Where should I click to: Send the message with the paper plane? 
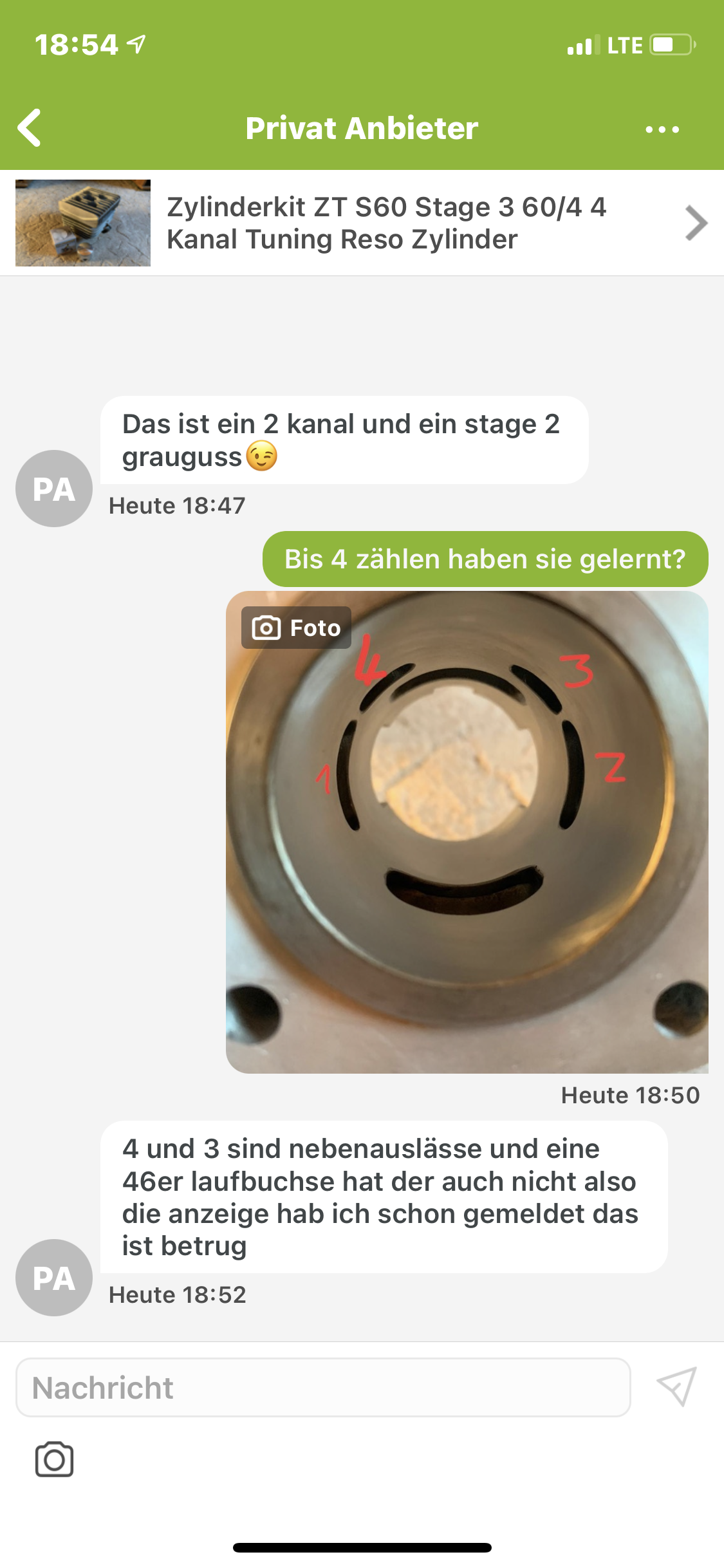pos(676,1386)
